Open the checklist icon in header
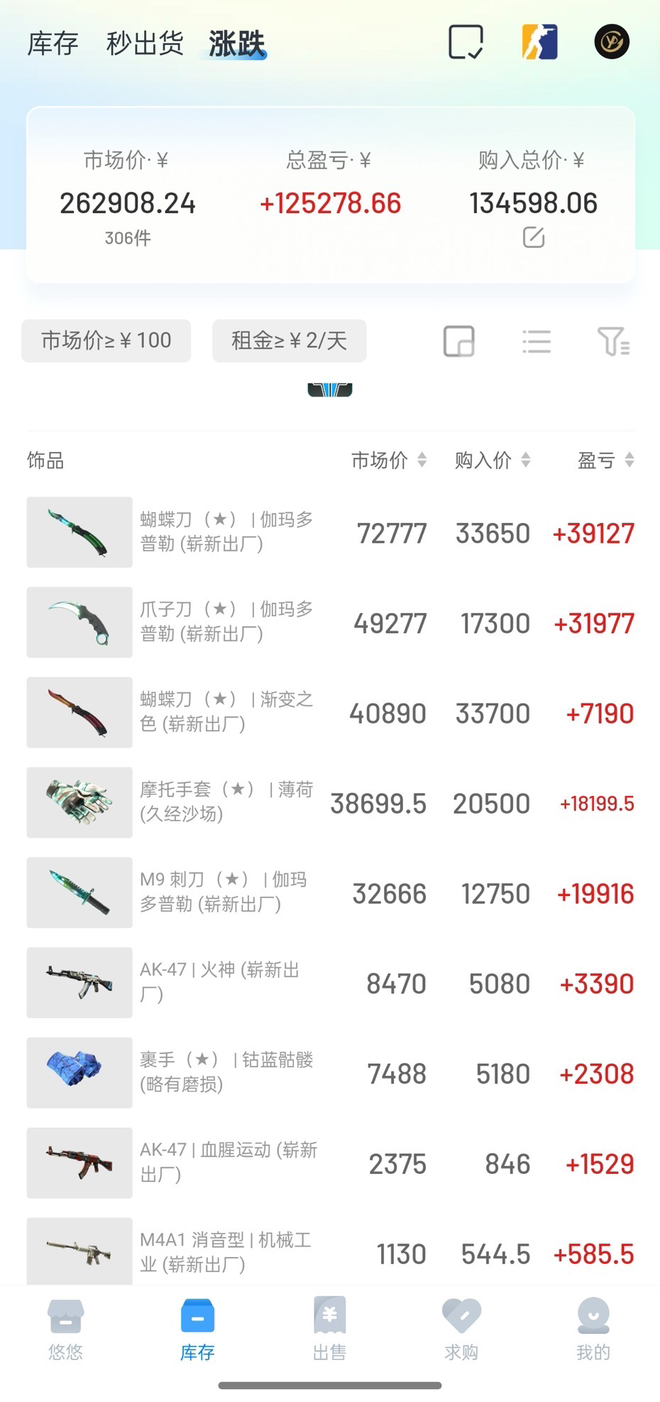 pos(465,42)
